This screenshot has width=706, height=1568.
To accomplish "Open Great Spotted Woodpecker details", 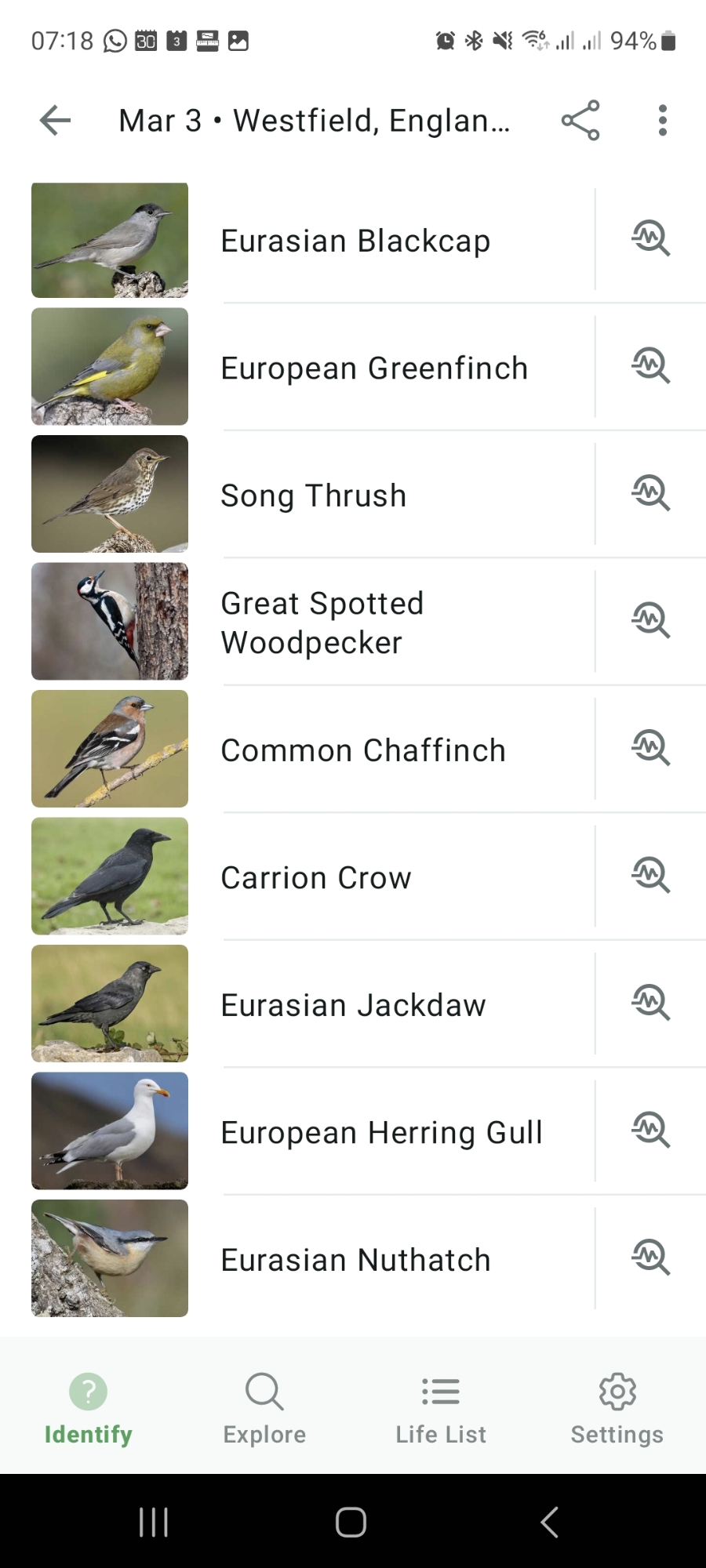I will coord(322,622).
